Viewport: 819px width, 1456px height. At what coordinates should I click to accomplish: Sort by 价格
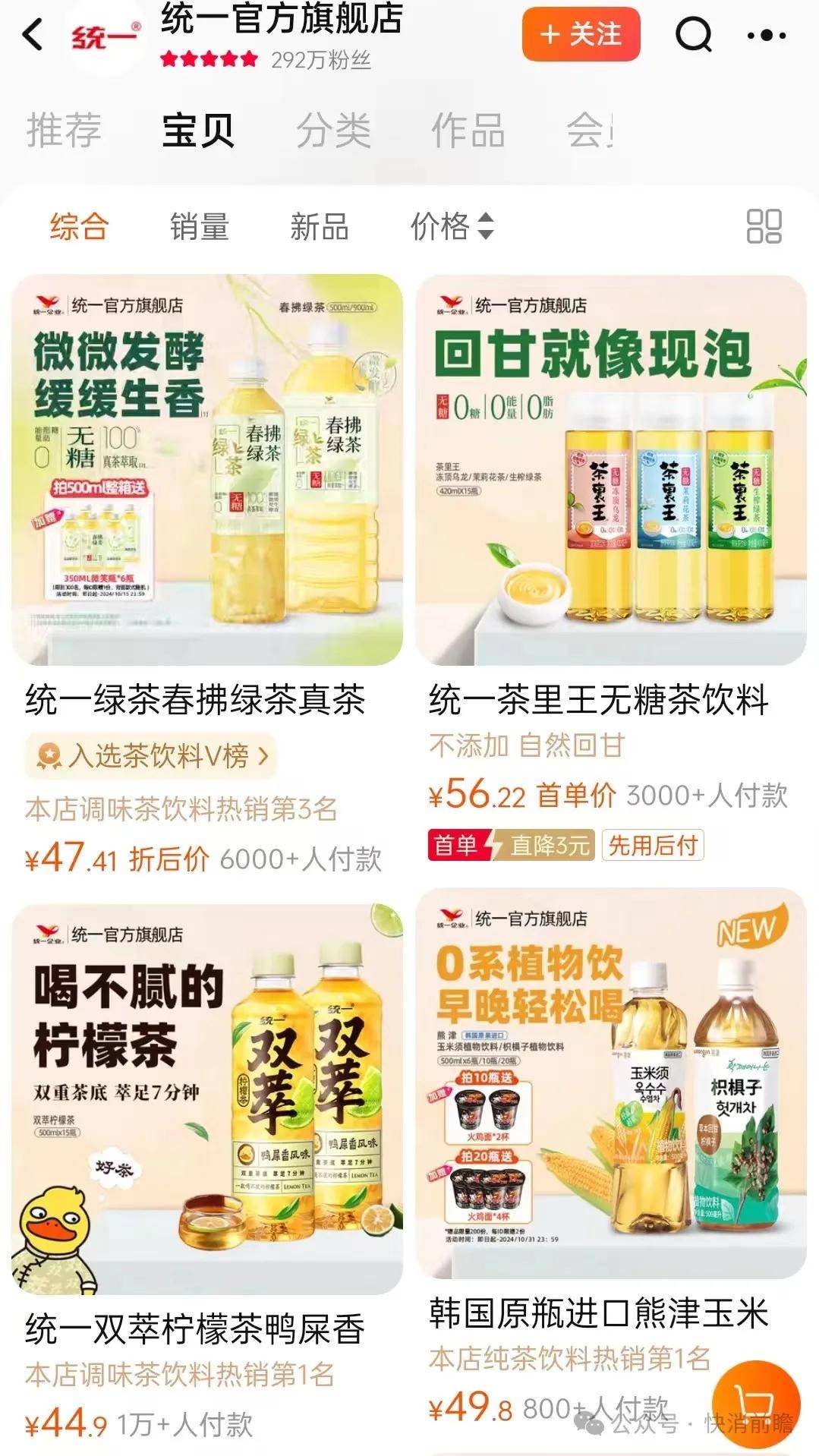pos(452,226)
